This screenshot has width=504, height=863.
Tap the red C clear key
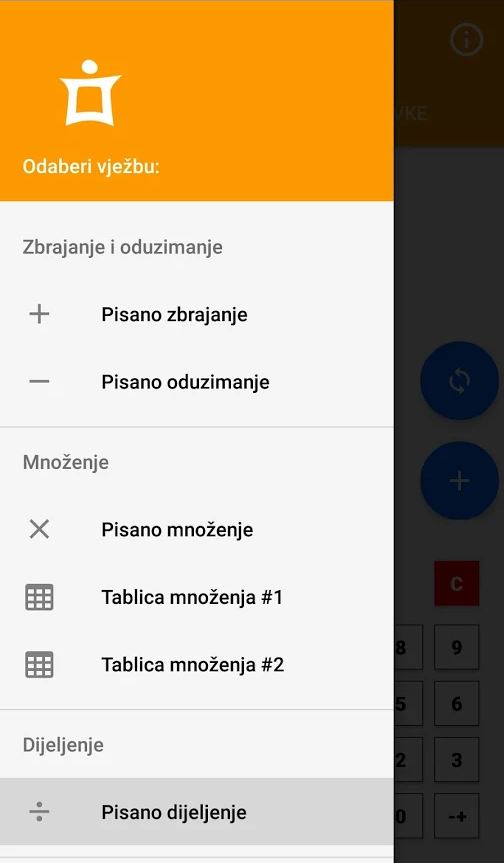click(457, 583)
